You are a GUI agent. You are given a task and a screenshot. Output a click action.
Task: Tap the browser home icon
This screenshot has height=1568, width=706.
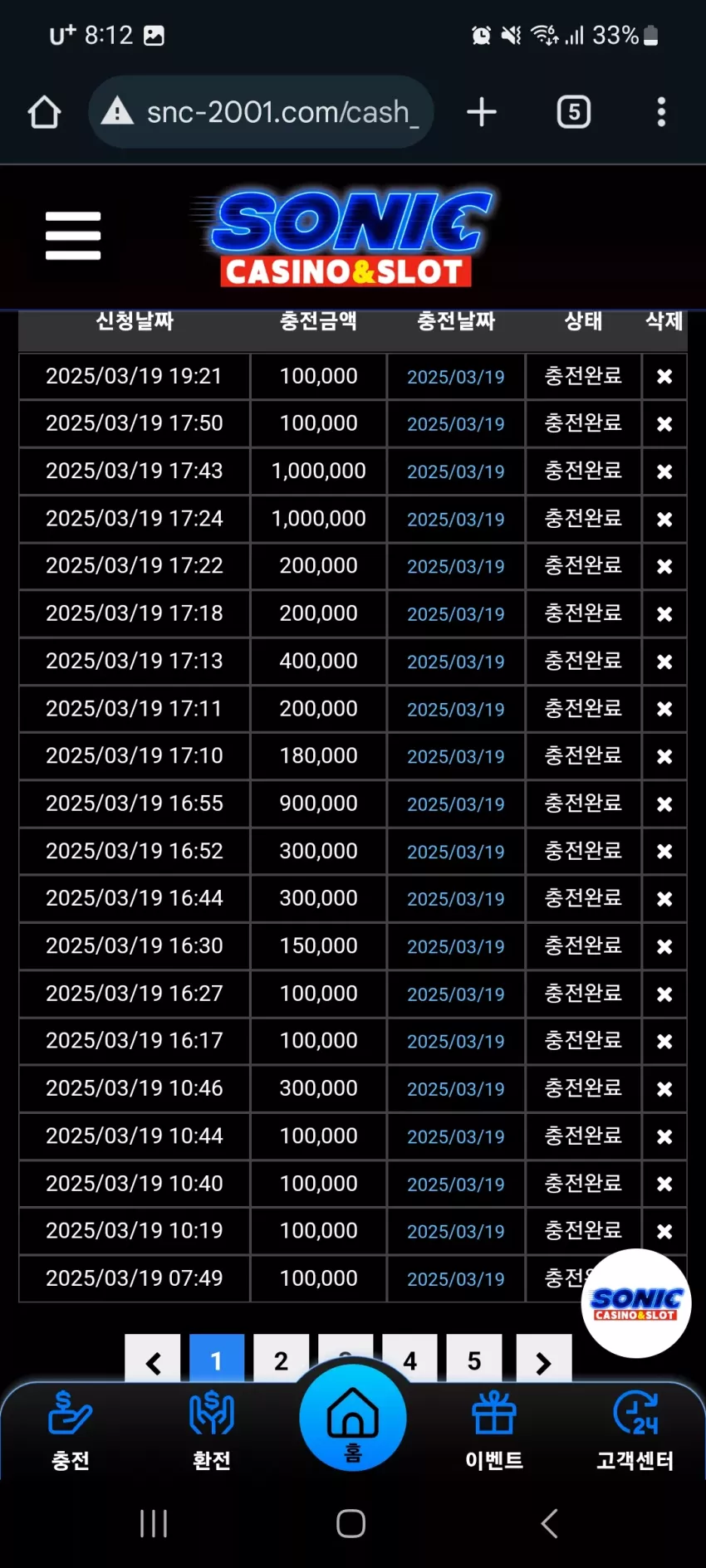click(44, 112)
